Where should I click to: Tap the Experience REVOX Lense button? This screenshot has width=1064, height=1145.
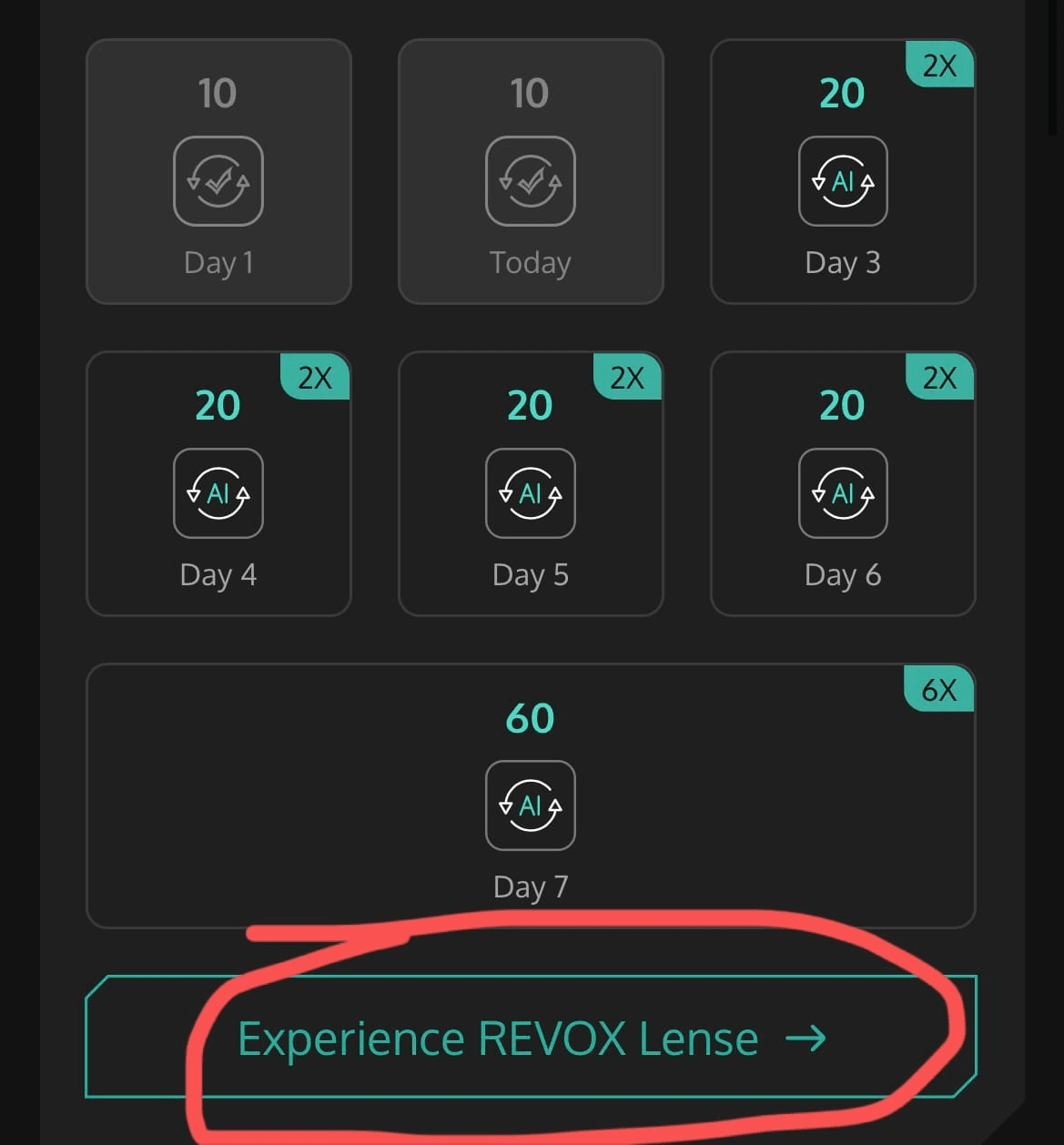click(x=531, y=1038)
